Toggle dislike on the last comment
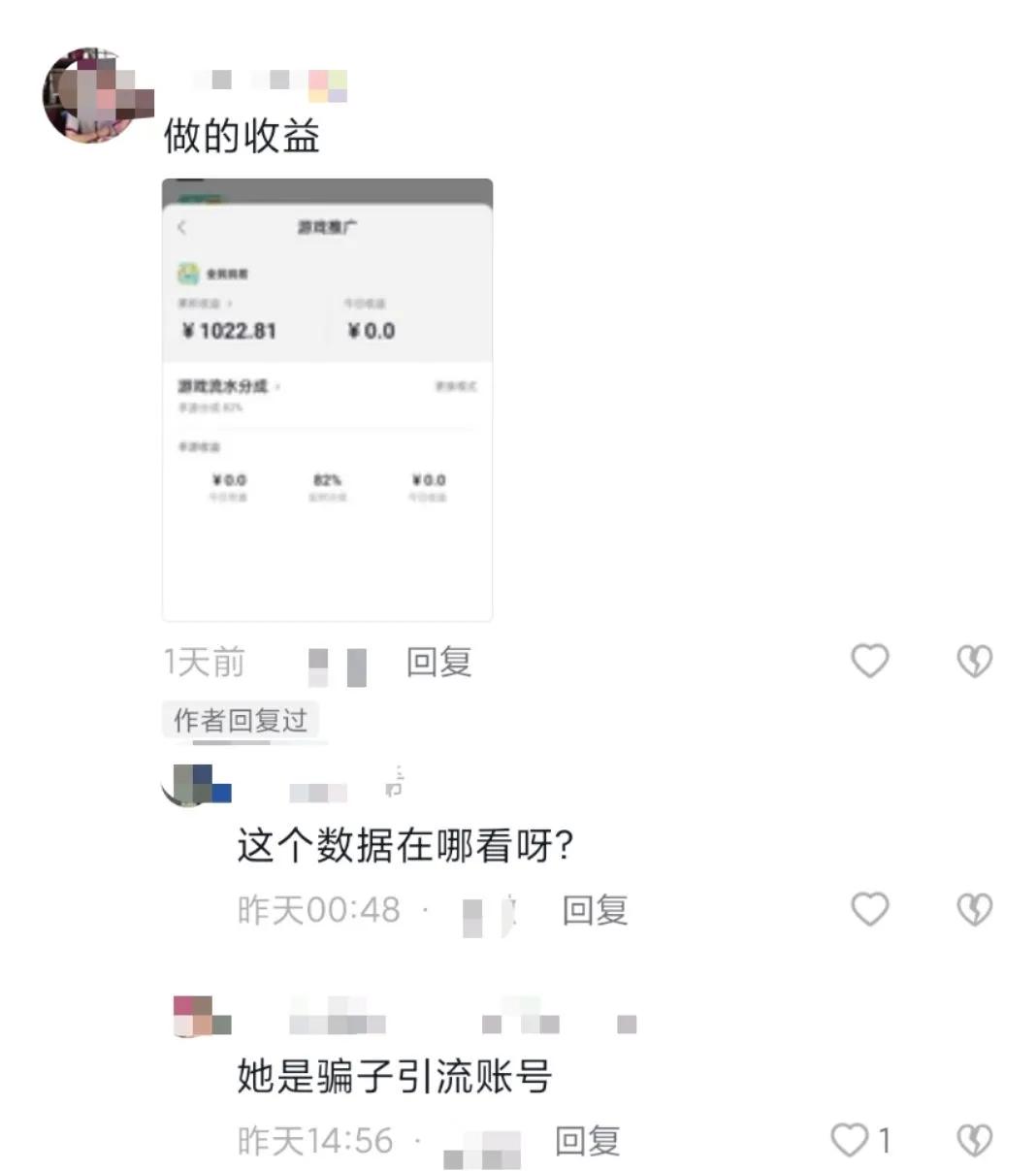Viewport: 1036px width, 1171px height. pyautogui.click(x=973, y=1141)
